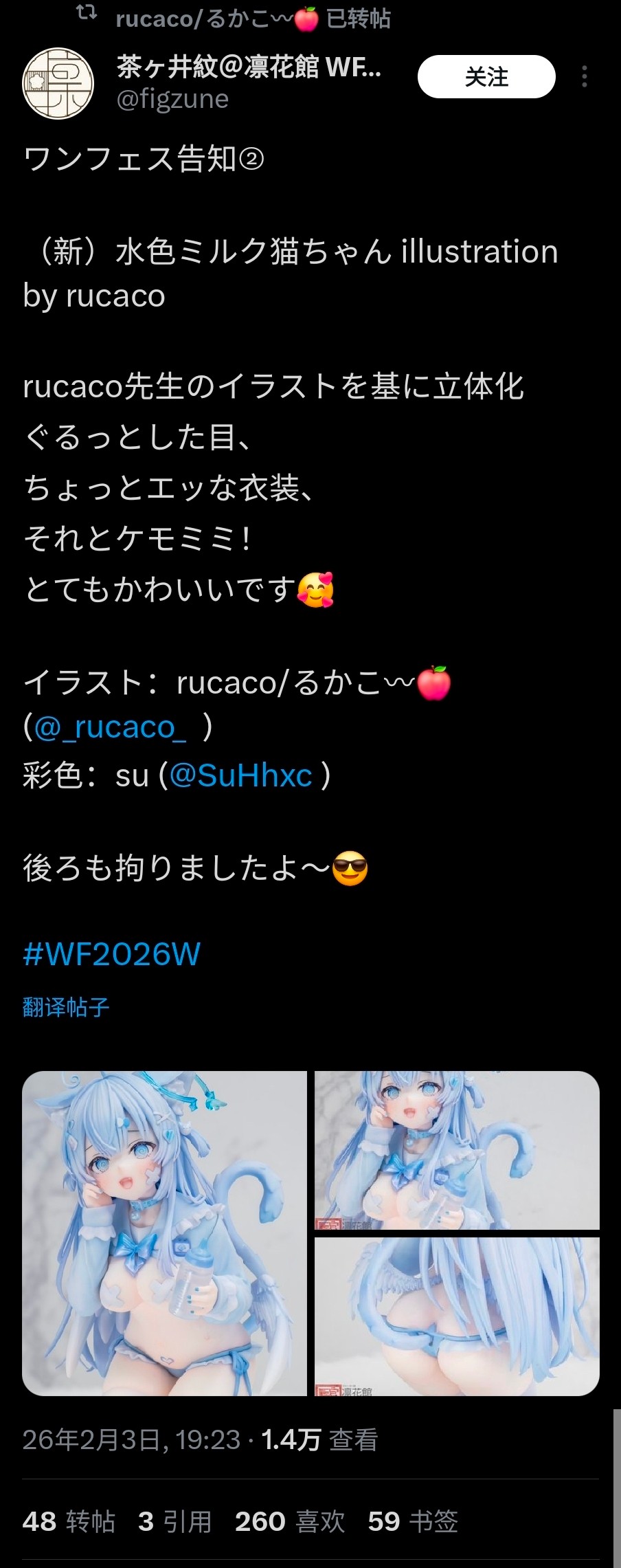This screenshot has height=1568, width=621.
Task: Translate this post
Action: [66, 1007]
